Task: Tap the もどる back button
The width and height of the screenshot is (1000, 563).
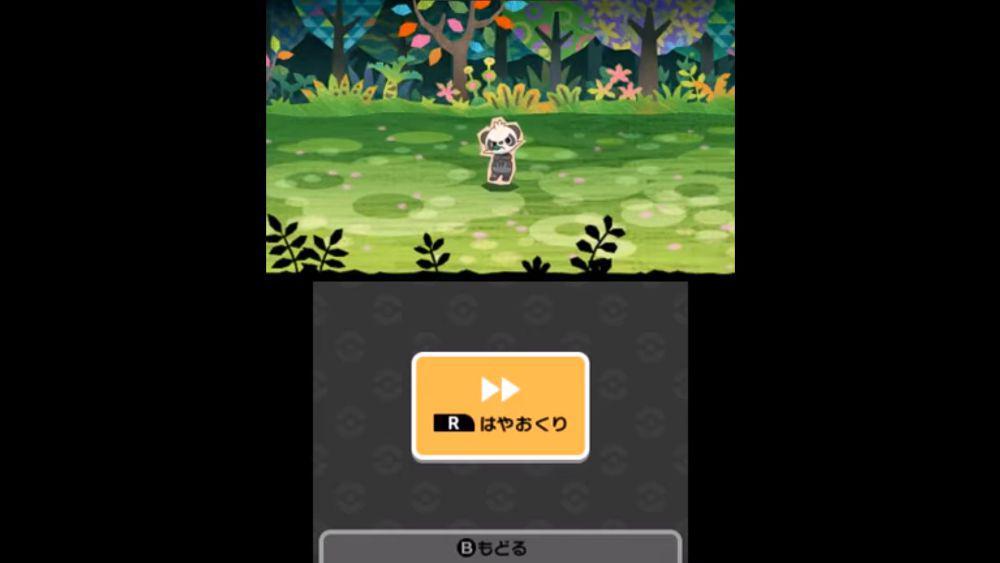Action: coord(500,547)
